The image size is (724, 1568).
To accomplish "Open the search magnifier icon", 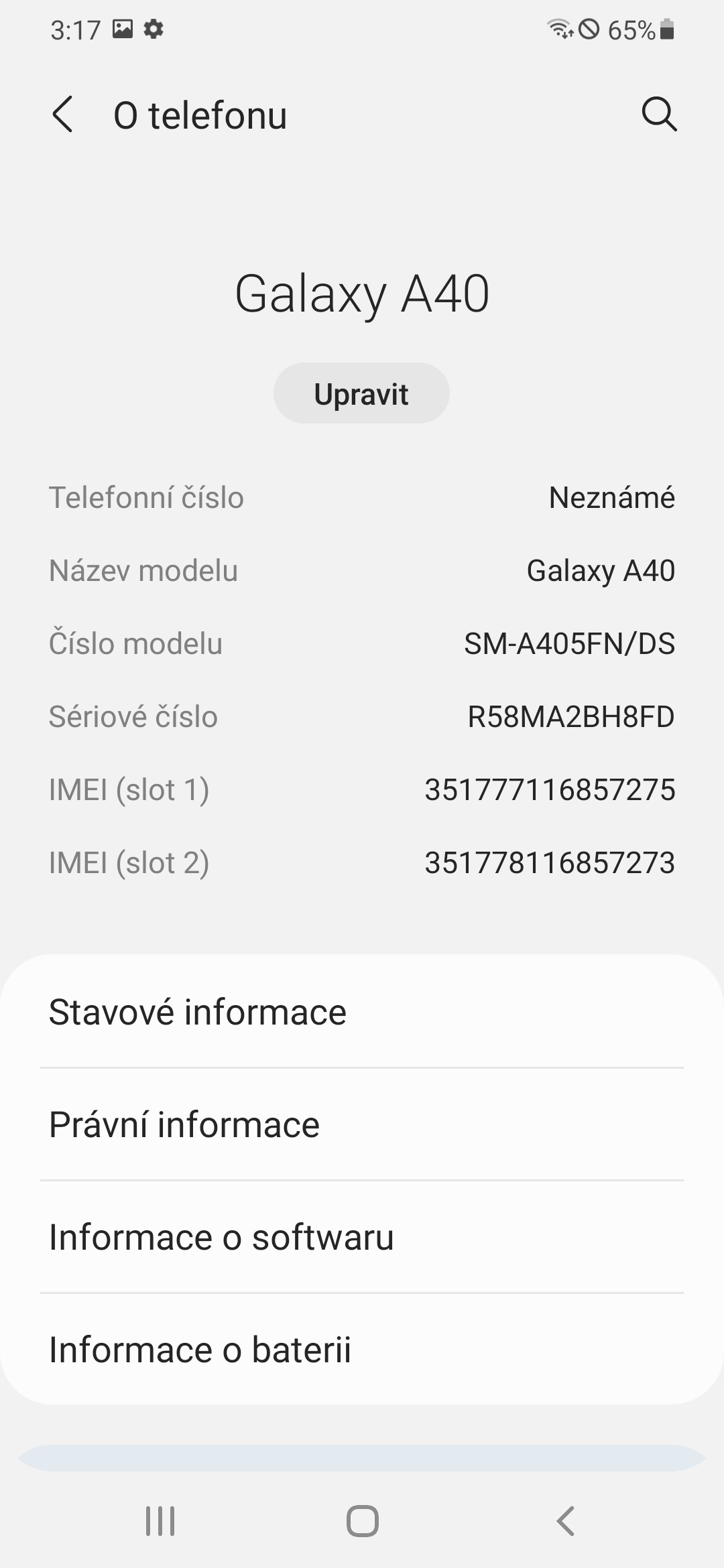I will pos(659,114).
